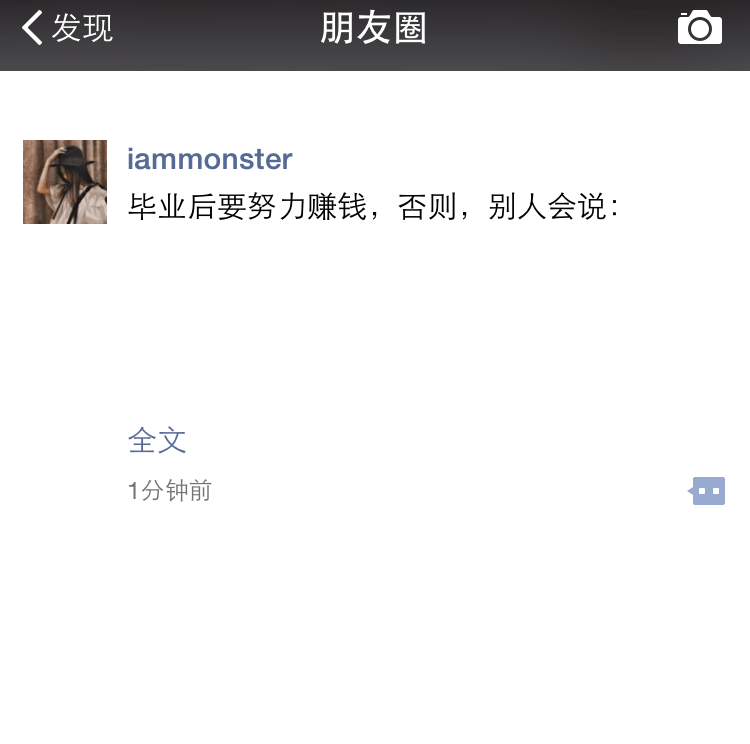Open iammonster's profile avatar
The width and height of the screenshot is (750, 744).
[x=65, y=182]
